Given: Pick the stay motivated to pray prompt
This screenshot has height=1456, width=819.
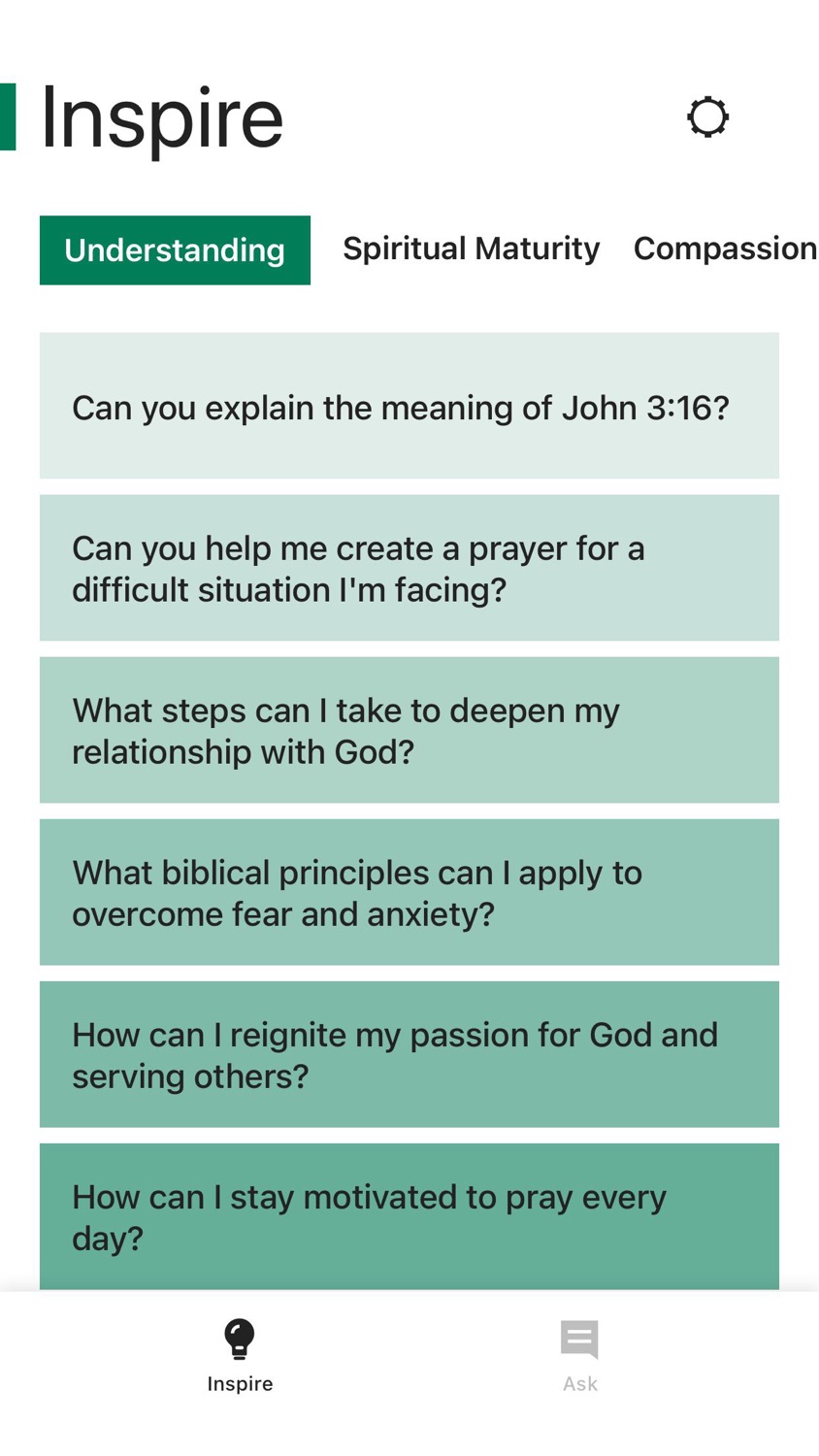Looking at the screenshot, I should tap(409, 1217).
